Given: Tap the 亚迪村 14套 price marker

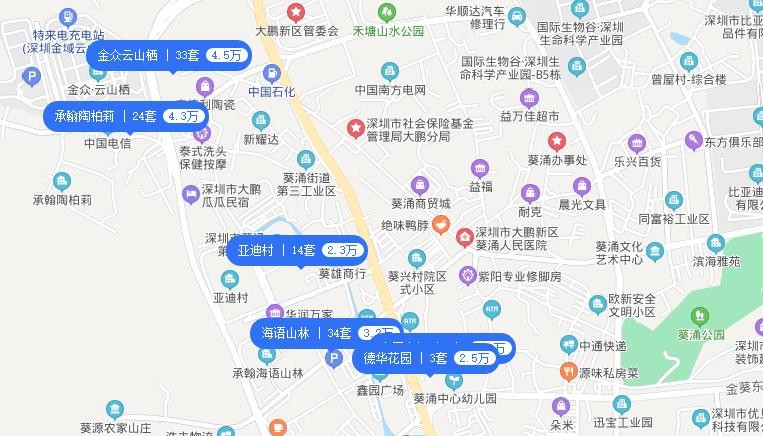Looking at the screenshot, I should pos(297,250).
